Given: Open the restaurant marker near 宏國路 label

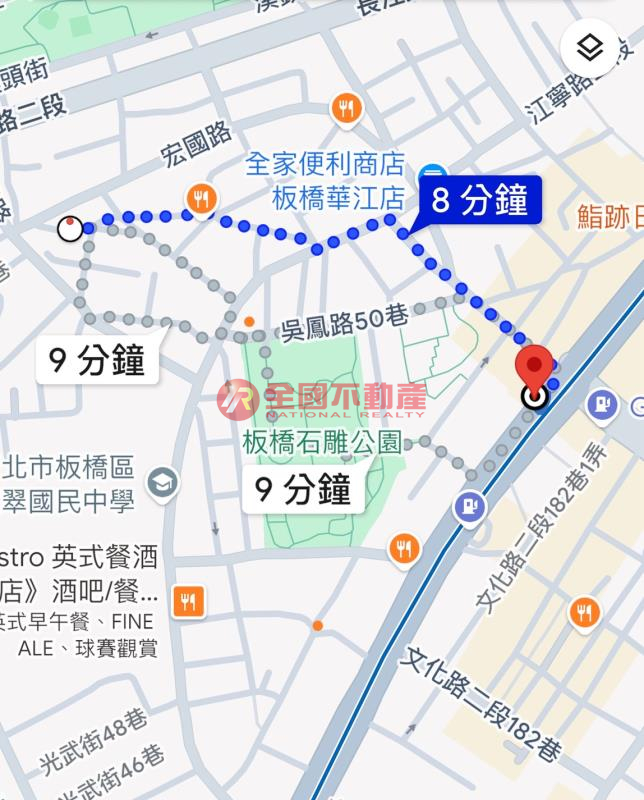Looking at the screenshot, I should click(201, 198).
